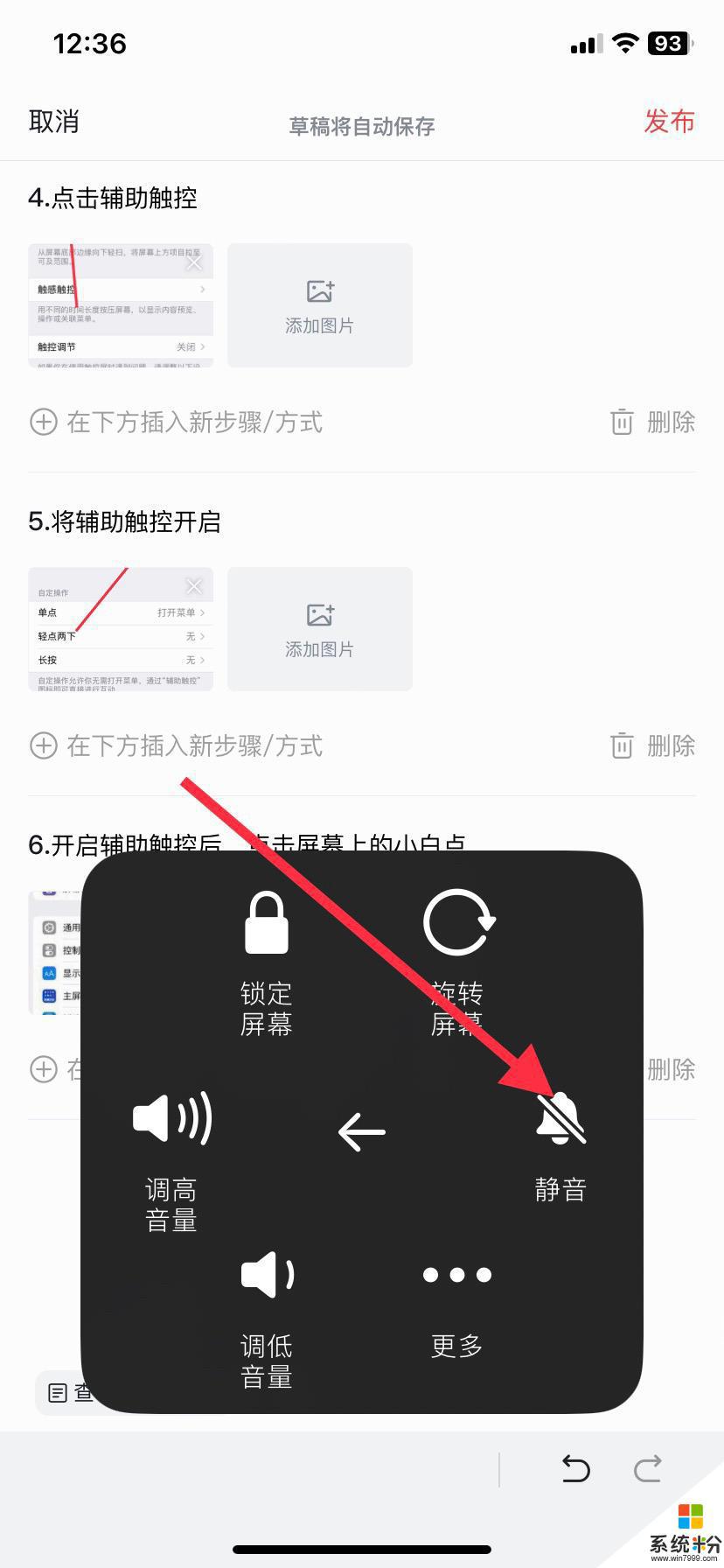Add a picture to step 5
The width and height of the screenshot is (724, 1568).
pos(320,629)
